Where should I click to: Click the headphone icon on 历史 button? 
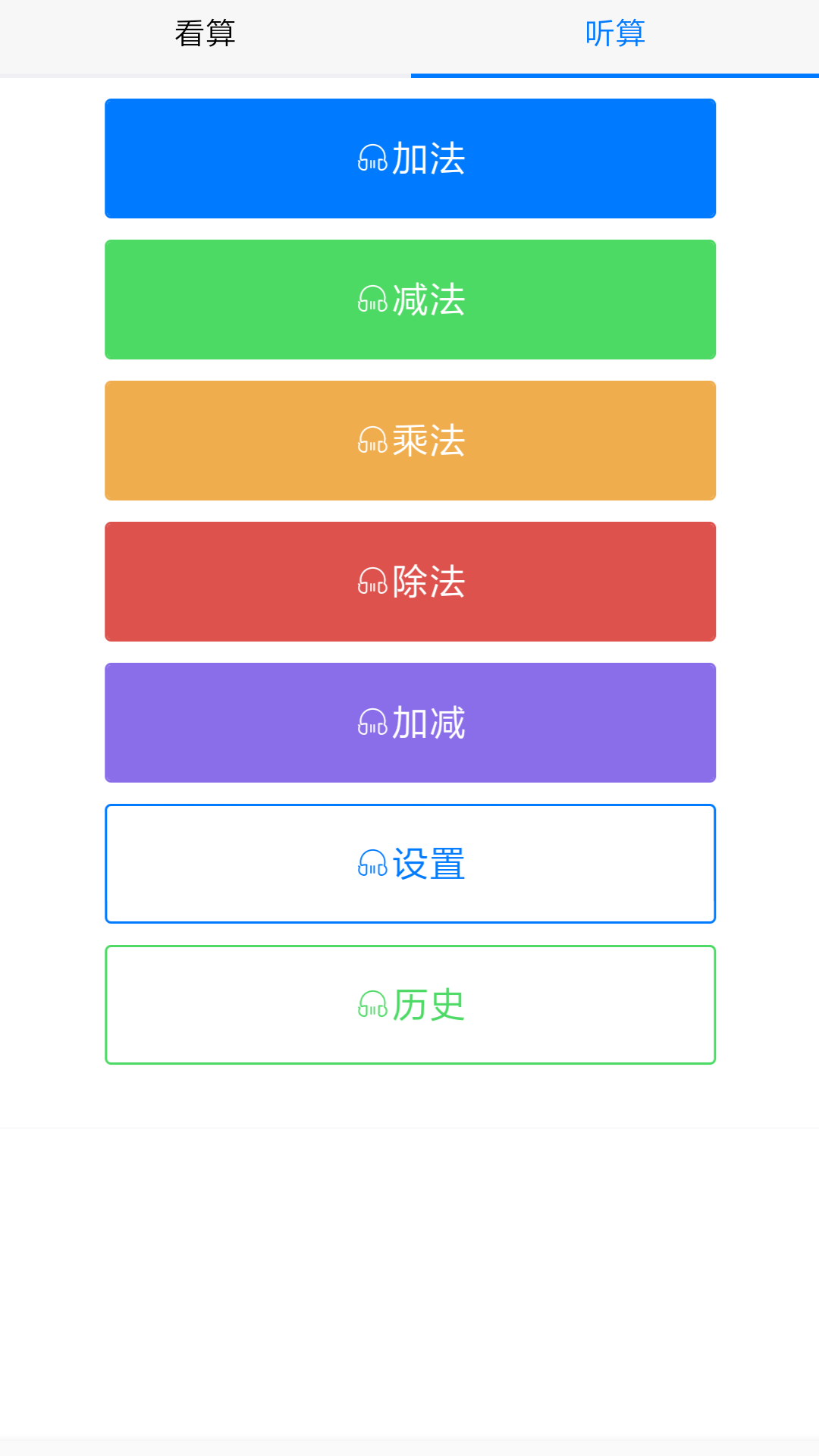coord(371,1004)
